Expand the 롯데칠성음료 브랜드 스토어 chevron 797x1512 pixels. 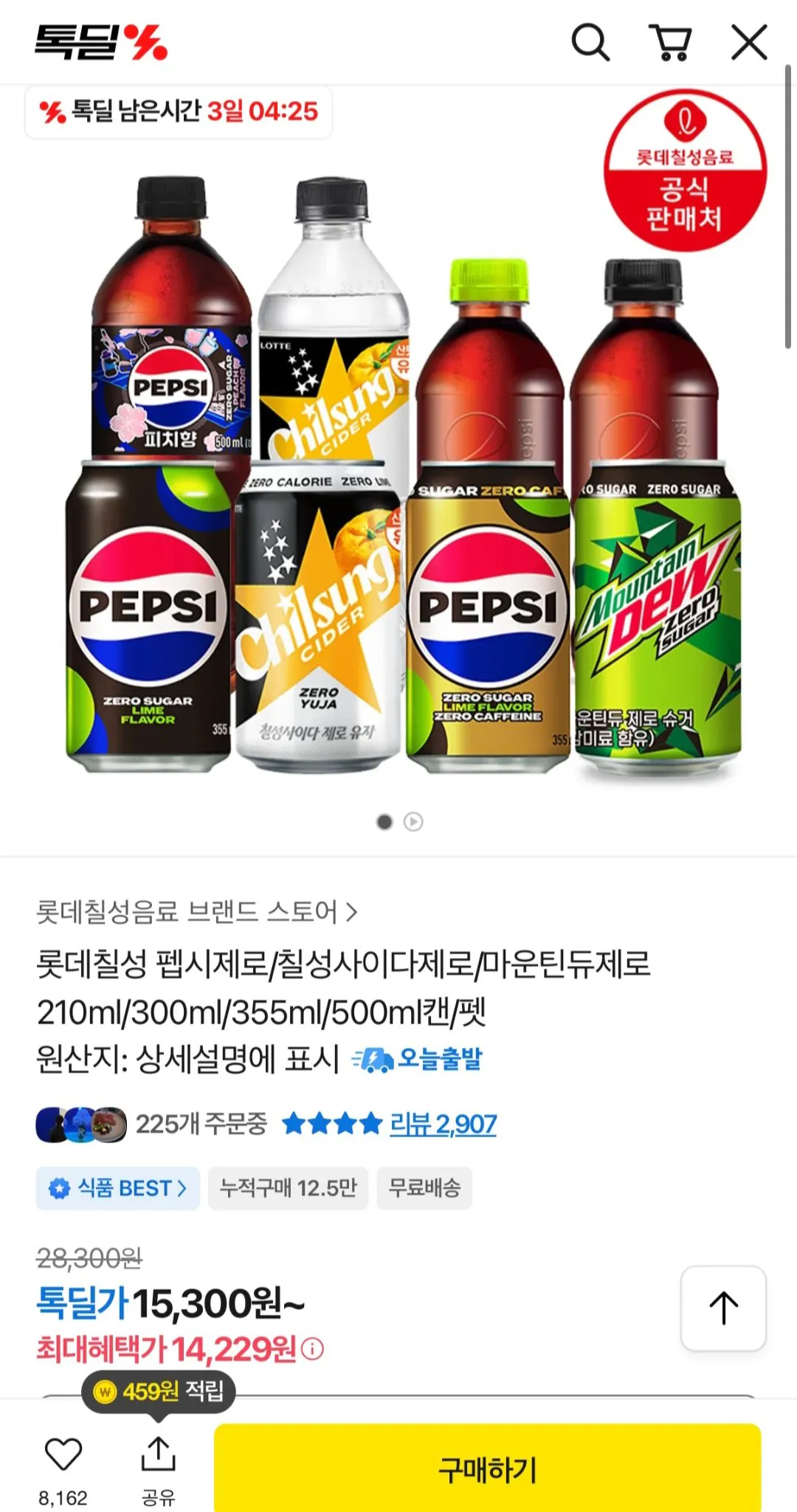351,912
